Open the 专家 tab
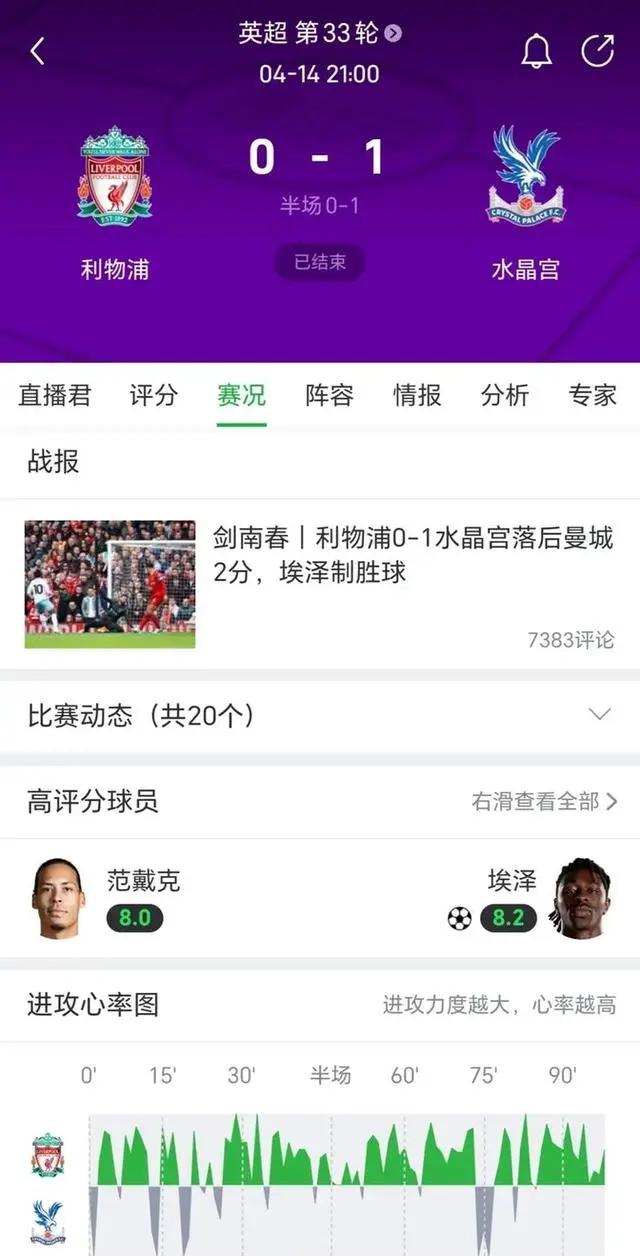Image resolution: width=640 pixels, height=1256 pixels. tap(592, 395)
